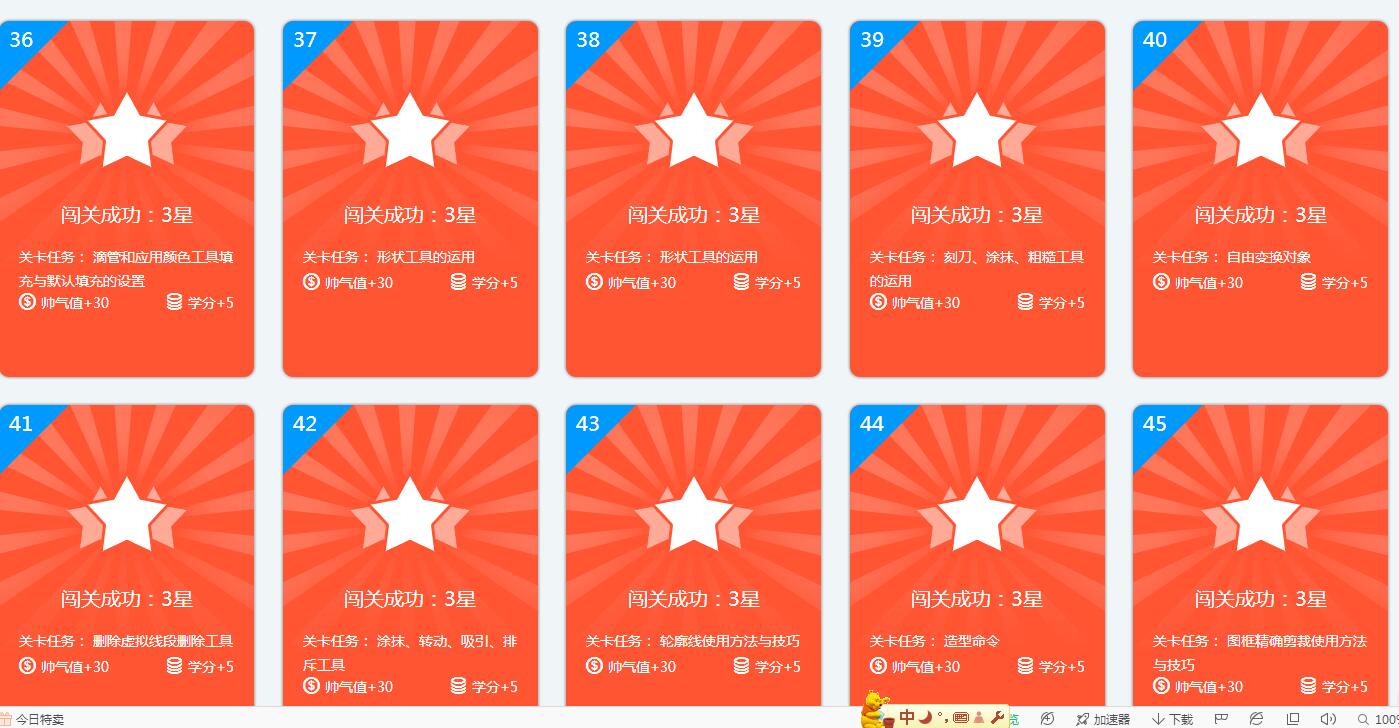Open level card 36

tap(127, 198)
